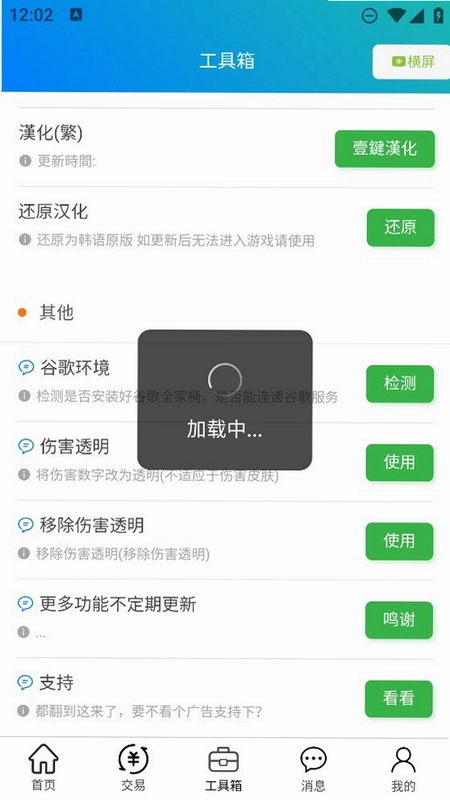Tap the 壹鍵漢化 button

[x=385, y=148]
